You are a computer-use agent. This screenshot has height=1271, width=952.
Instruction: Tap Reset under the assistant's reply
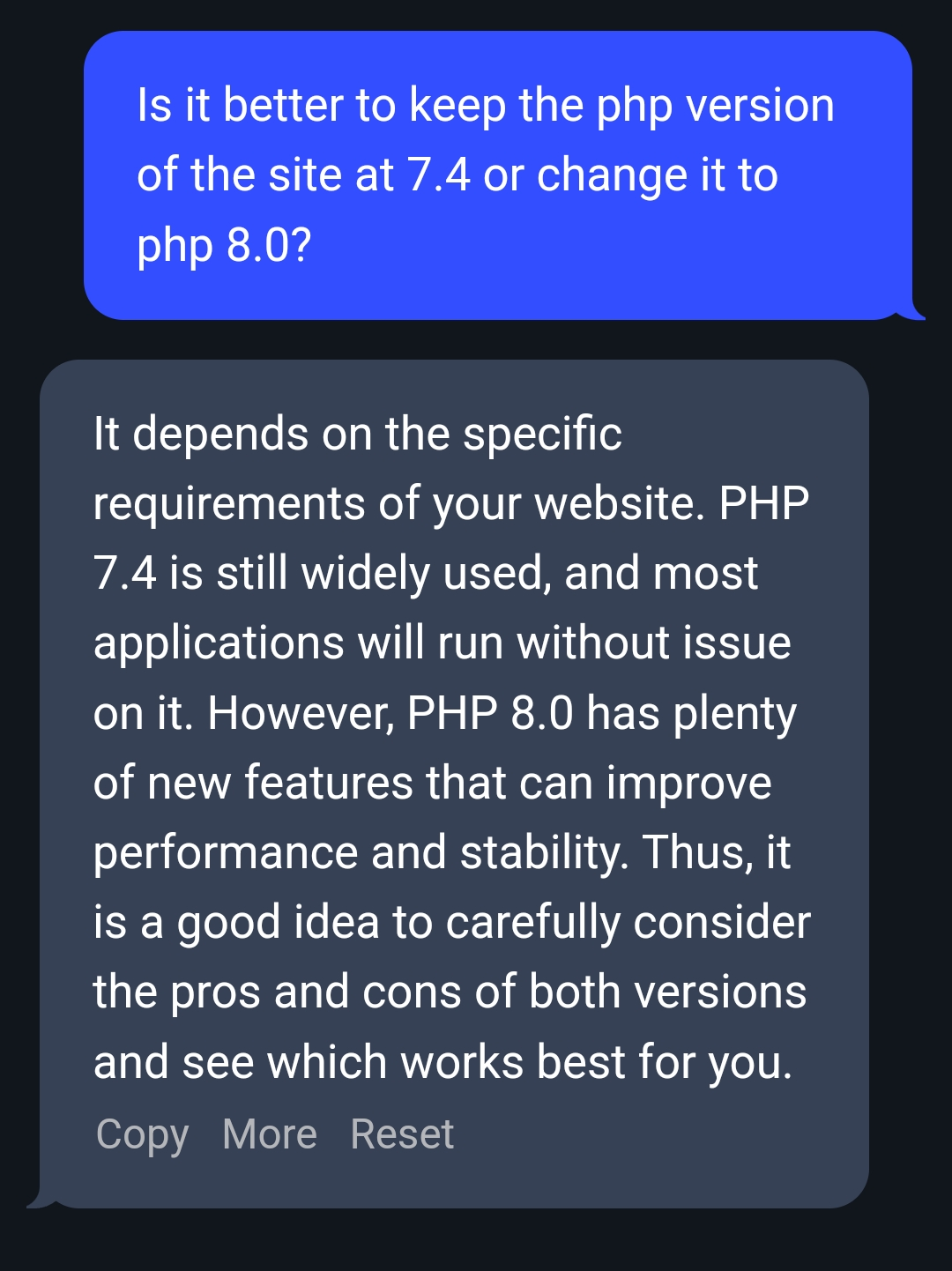coord(402,1134)
